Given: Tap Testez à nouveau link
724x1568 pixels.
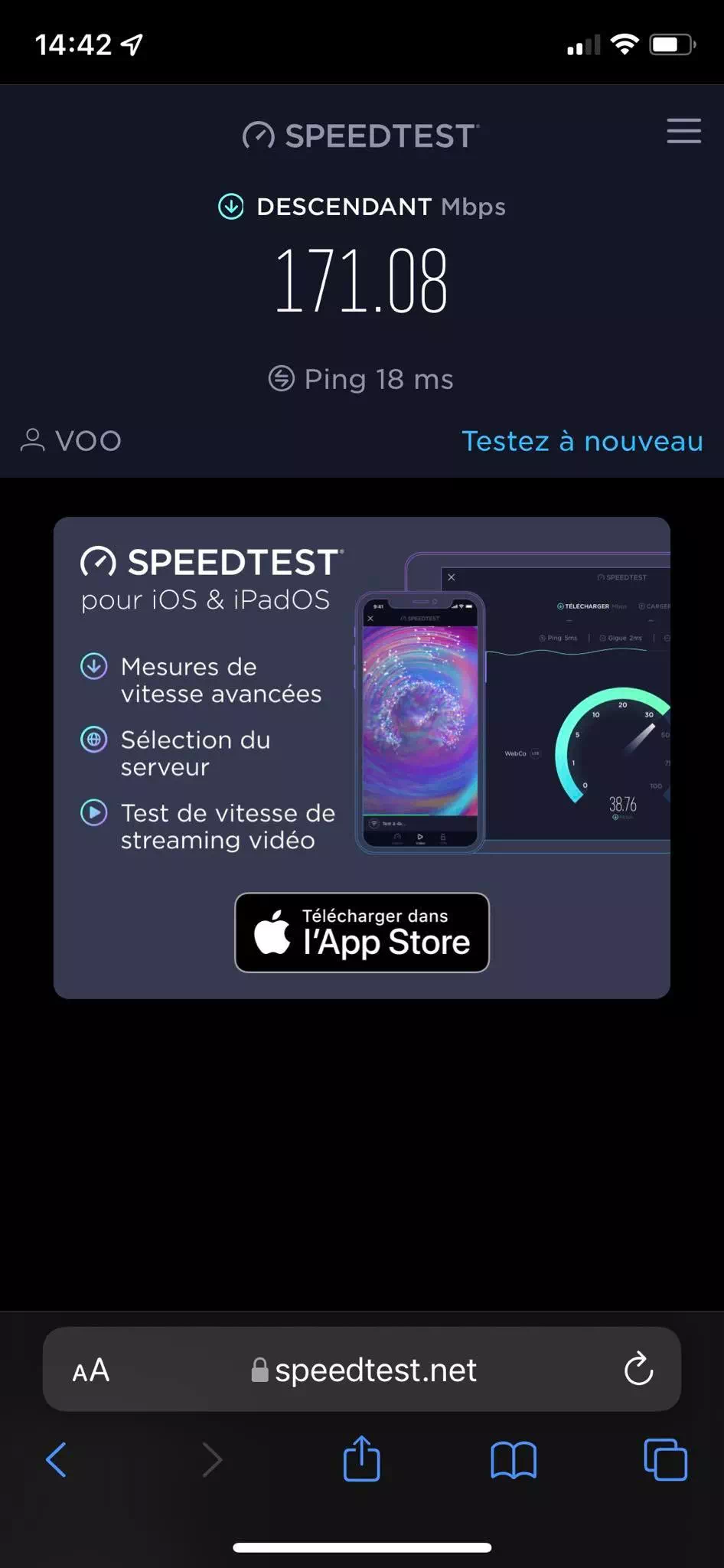Looking at the screenshot, I should [x=582, y=441].
